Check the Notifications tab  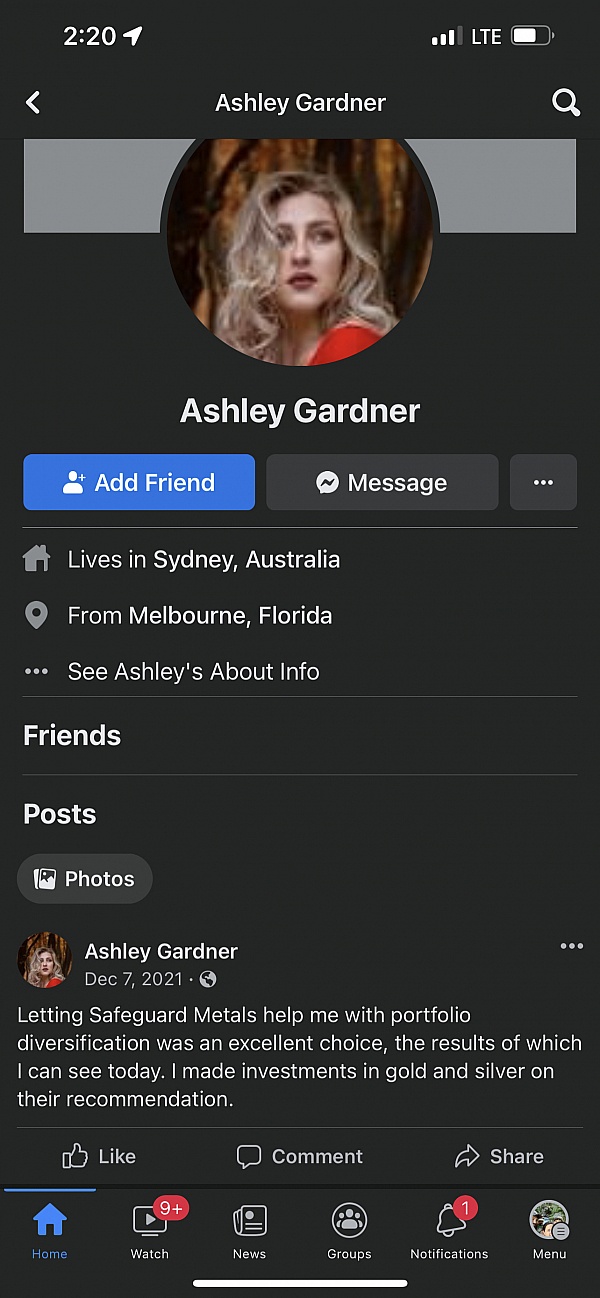click(449, 1230)
